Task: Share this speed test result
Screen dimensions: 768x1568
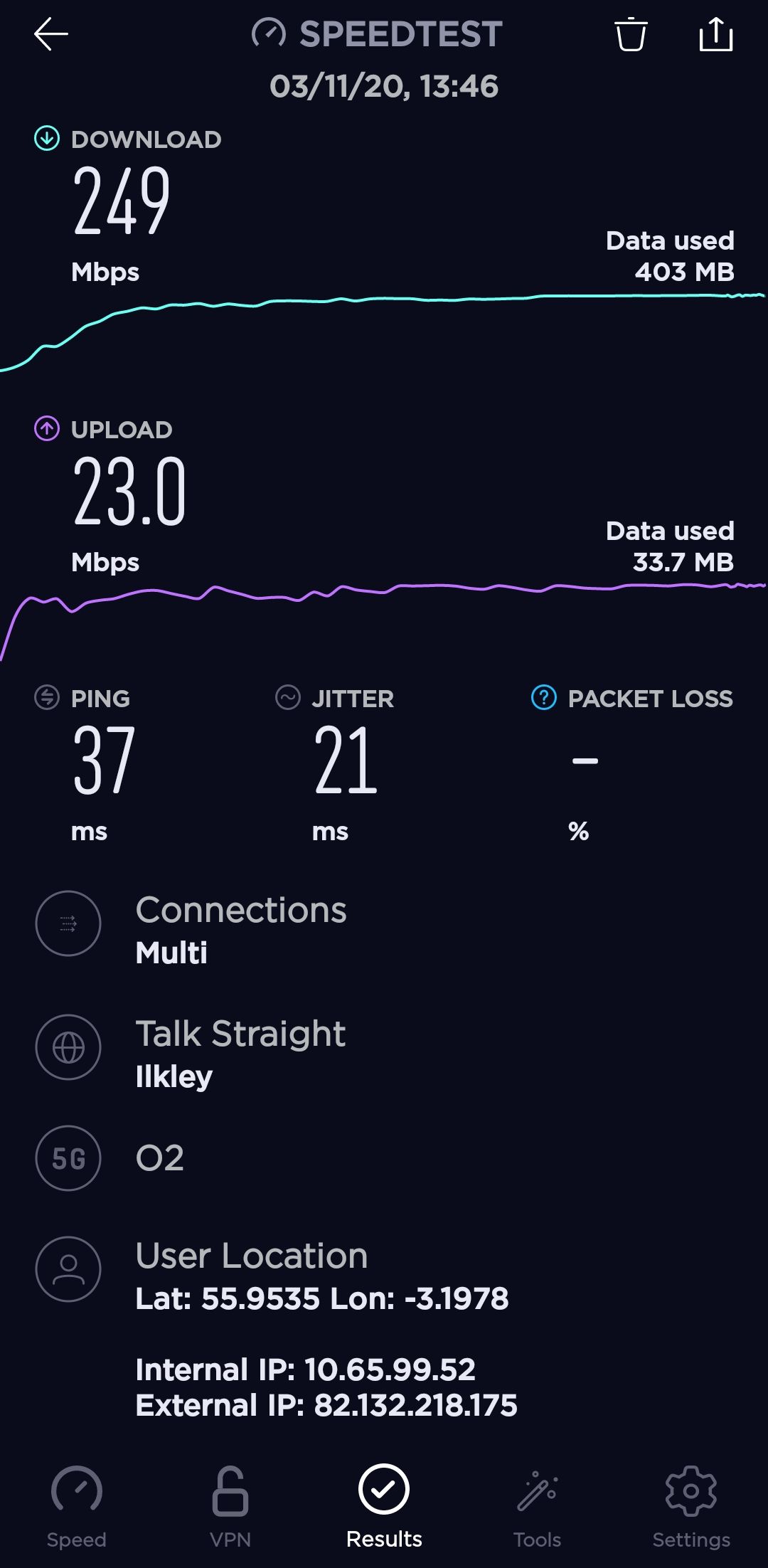Action: coord(715,34)
